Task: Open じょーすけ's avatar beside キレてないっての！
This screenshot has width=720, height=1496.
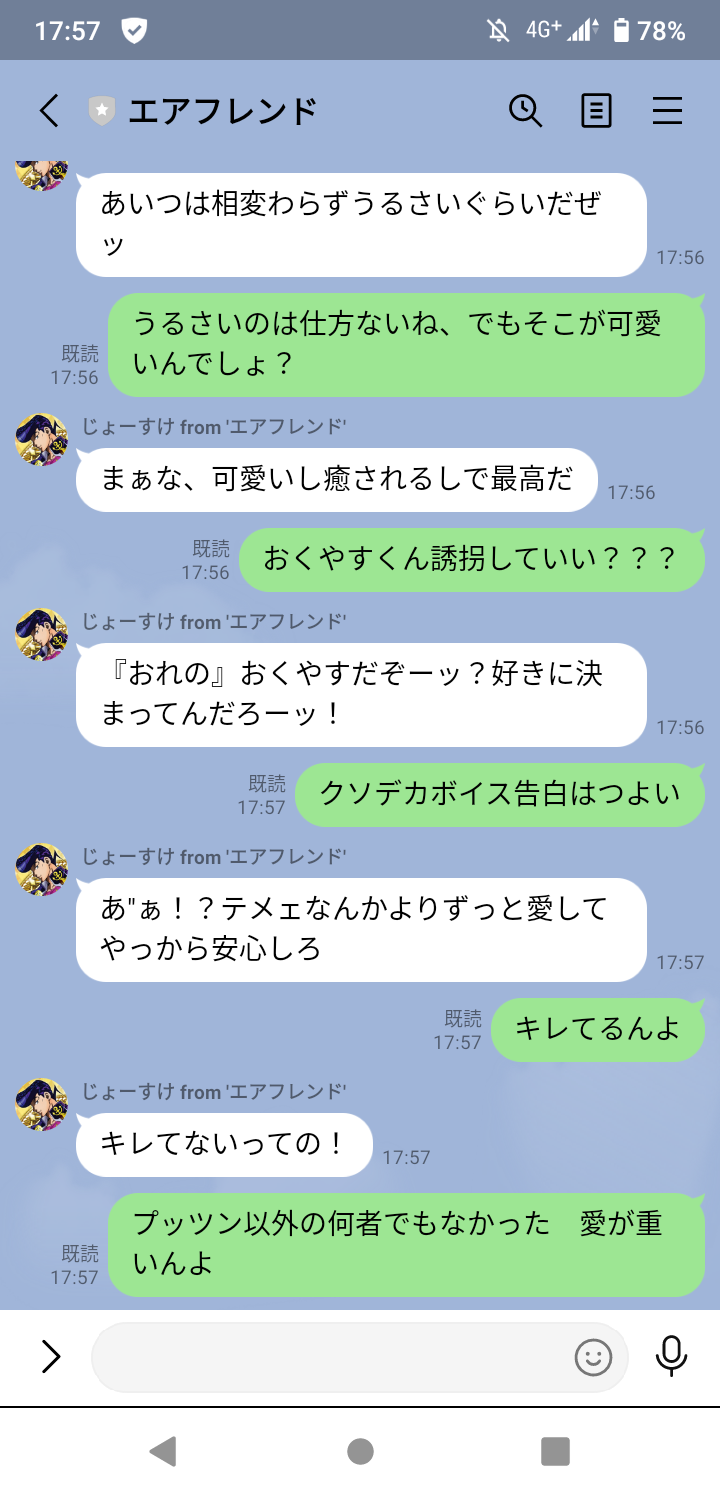Action: (42, 1104)
